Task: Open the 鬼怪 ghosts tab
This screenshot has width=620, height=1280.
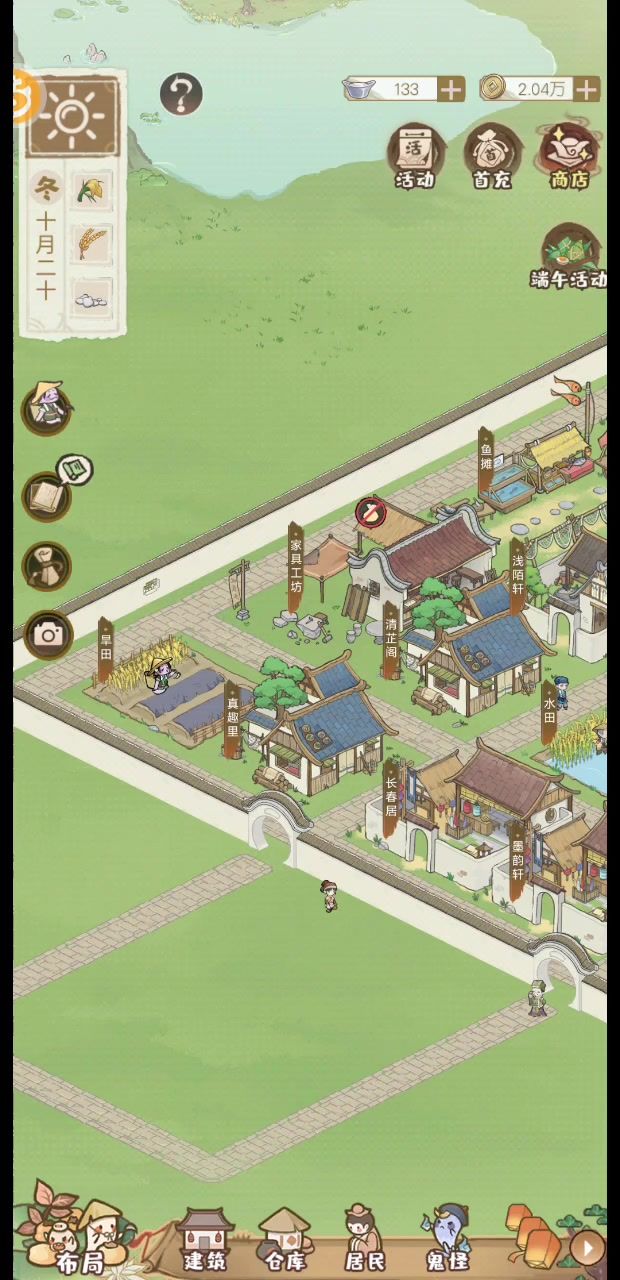Action: point(446,1240)
